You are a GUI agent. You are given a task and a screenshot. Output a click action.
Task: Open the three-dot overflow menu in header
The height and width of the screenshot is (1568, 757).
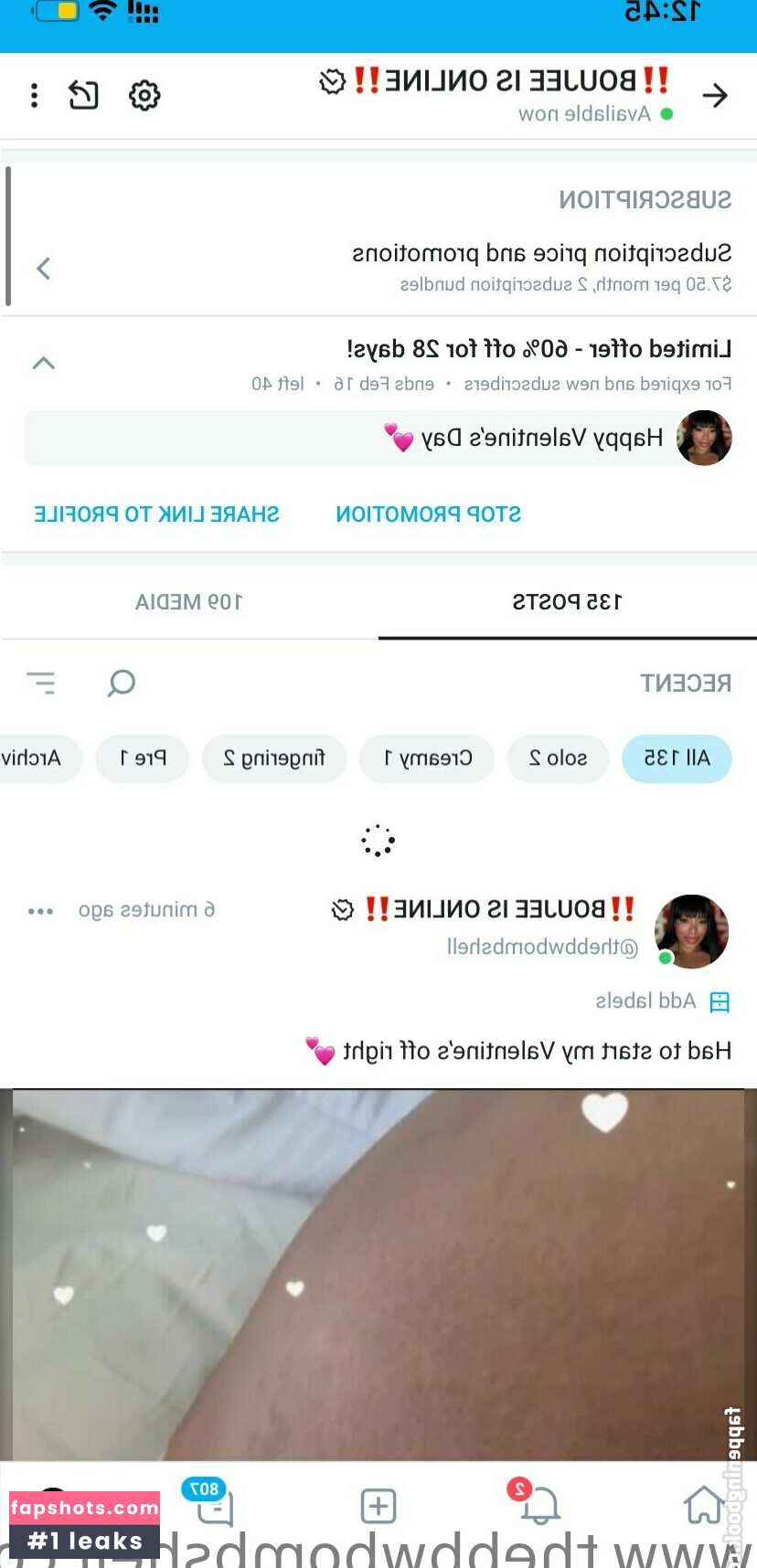pyautogui.click(x=34, y=95)
